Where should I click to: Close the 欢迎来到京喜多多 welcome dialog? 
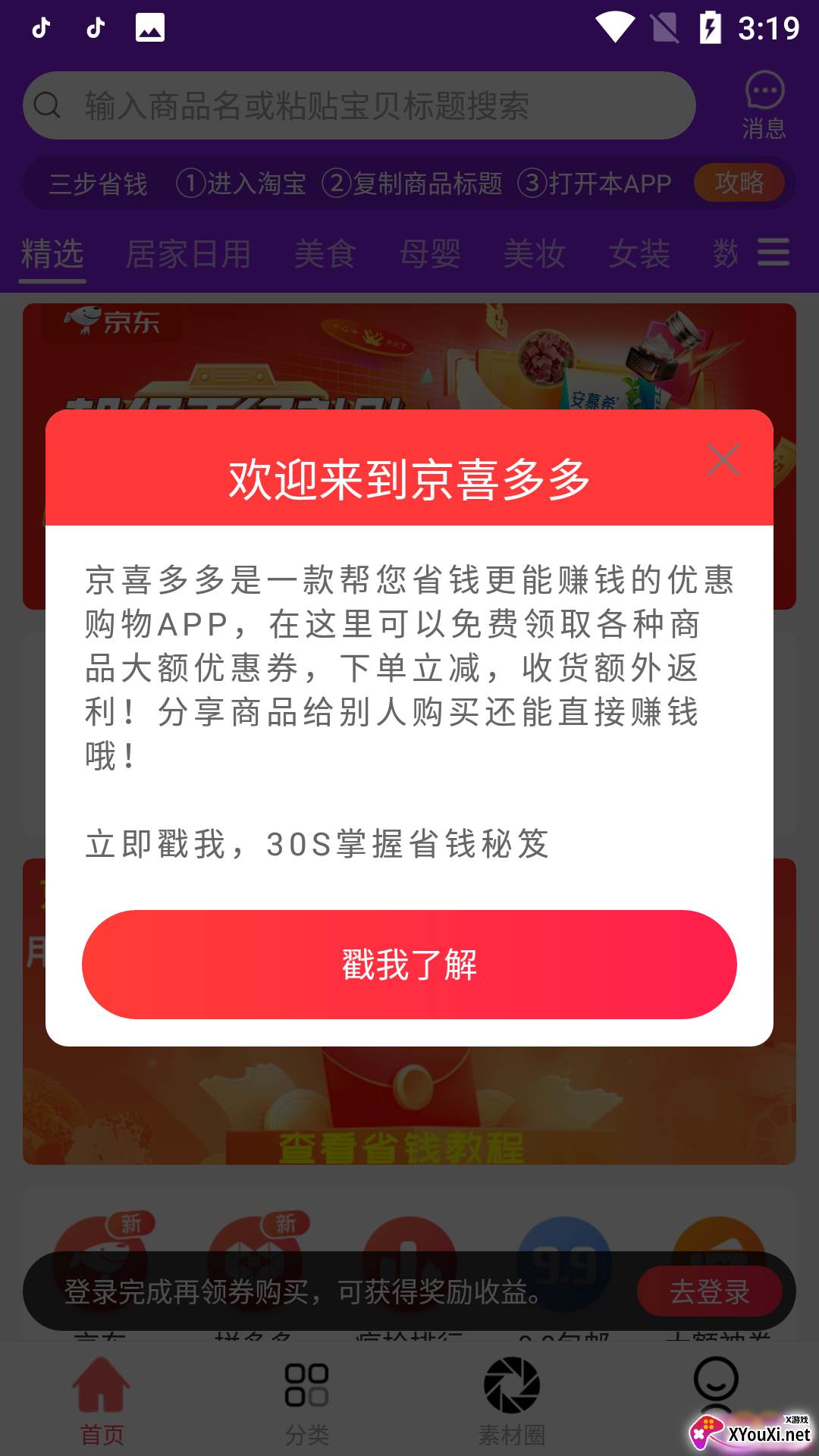(723, 460)
